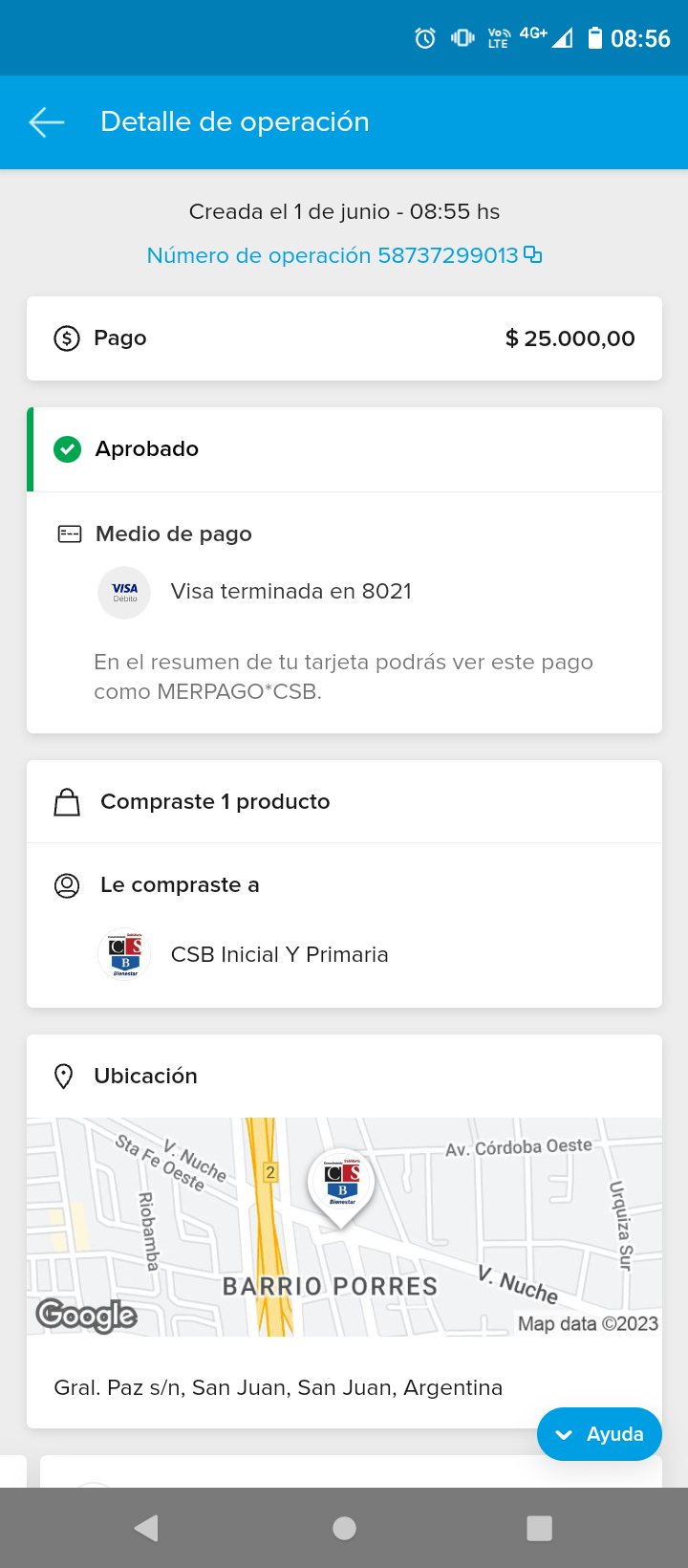Tap the system home button
The image size is (688, 1568).
pyautogui.click(x=344, y=1528)
